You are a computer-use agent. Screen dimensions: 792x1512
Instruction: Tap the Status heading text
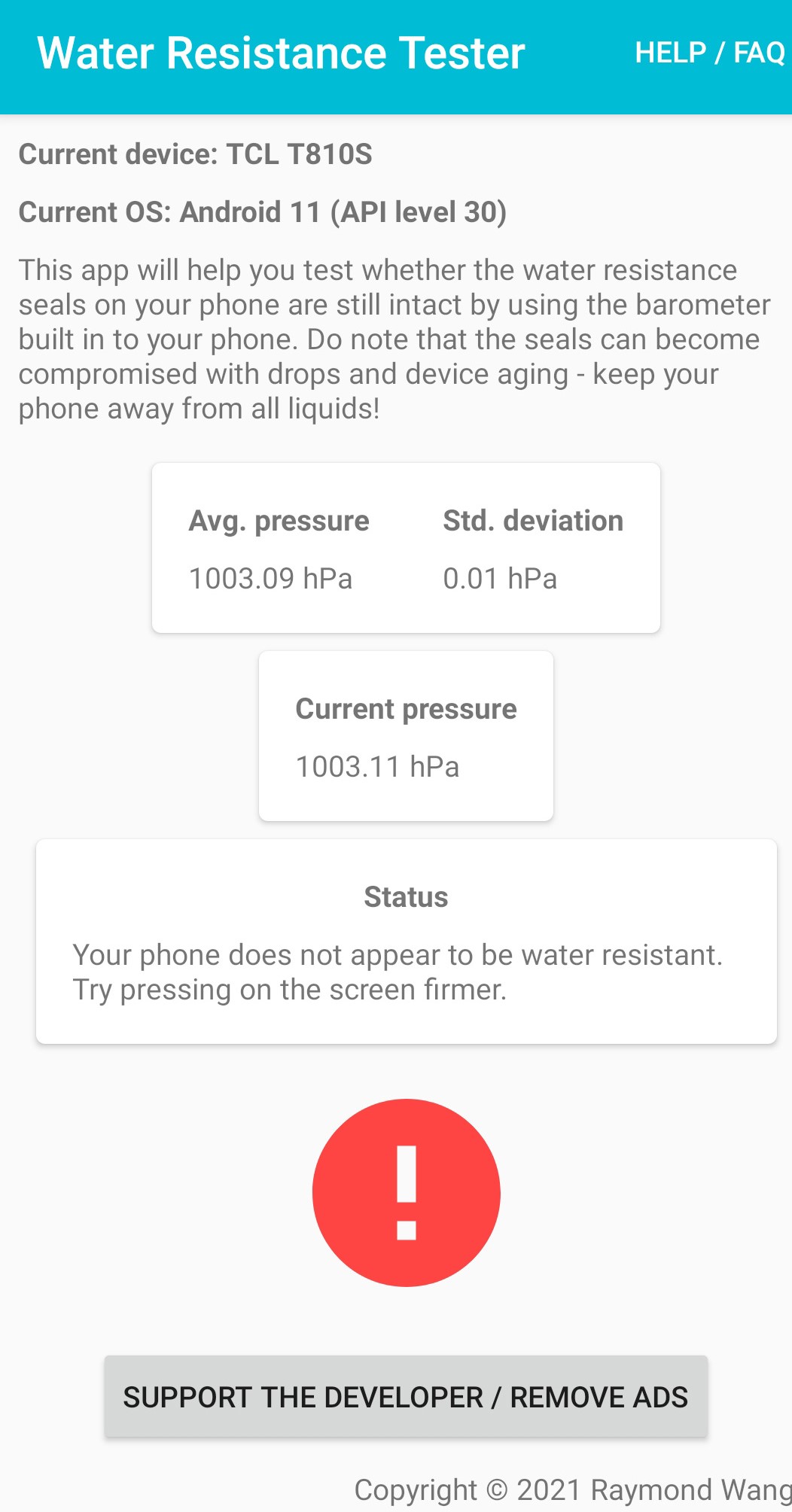406,896
